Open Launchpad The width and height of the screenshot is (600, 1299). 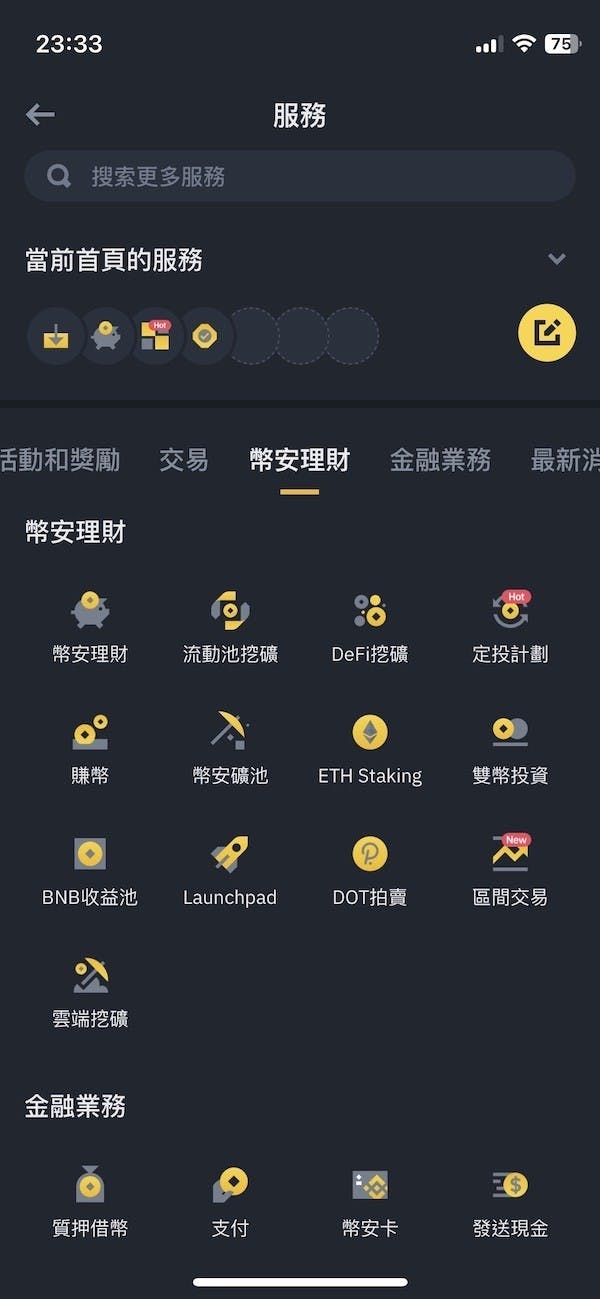[x=230, y=870]
